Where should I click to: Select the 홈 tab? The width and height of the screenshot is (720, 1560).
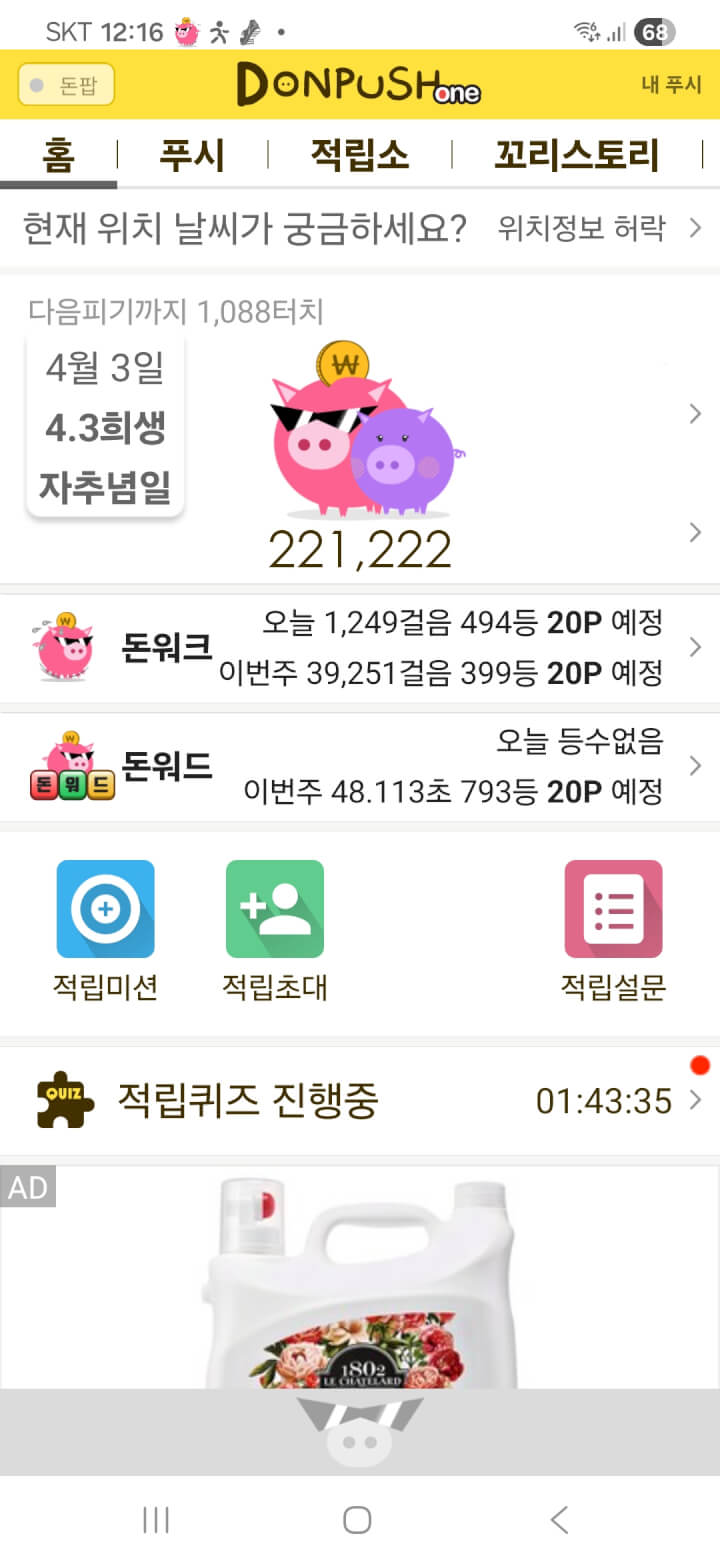pos(58,156)
